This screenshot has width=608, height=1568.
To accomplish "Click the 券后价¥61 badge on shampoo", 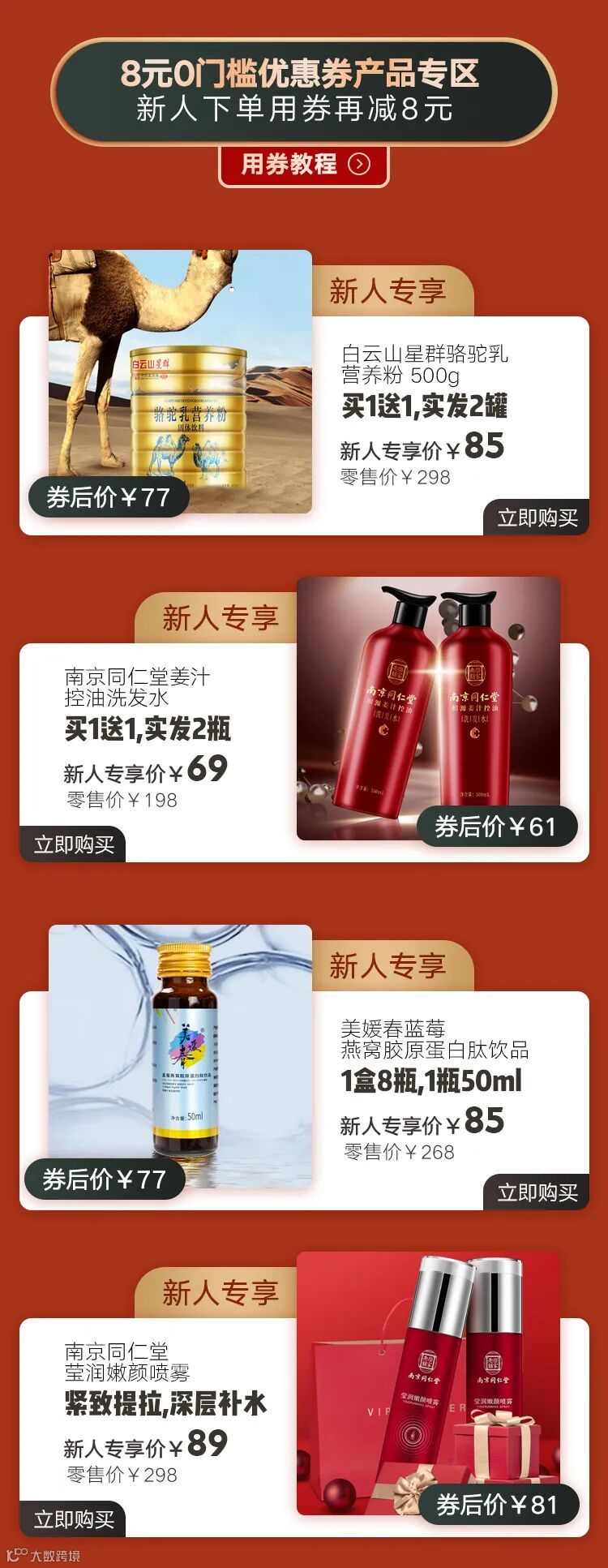I will [496, 825].
